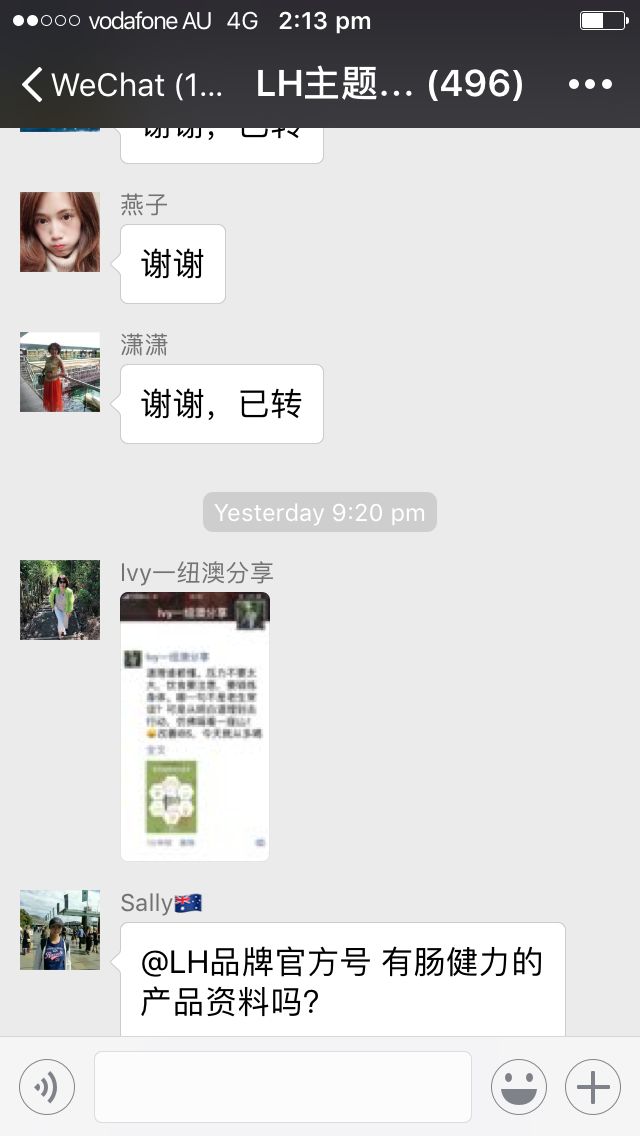Open the emoji sticker panel

tap(518, 1087)
